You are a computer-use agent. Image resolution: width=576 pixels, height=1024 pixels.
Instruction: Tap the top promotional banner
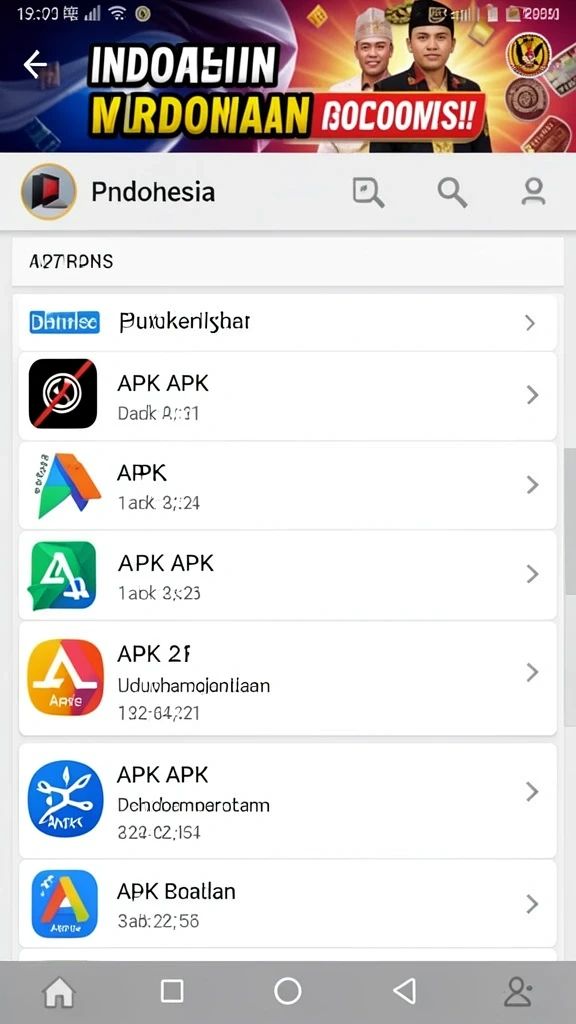(x=288, y=76)
